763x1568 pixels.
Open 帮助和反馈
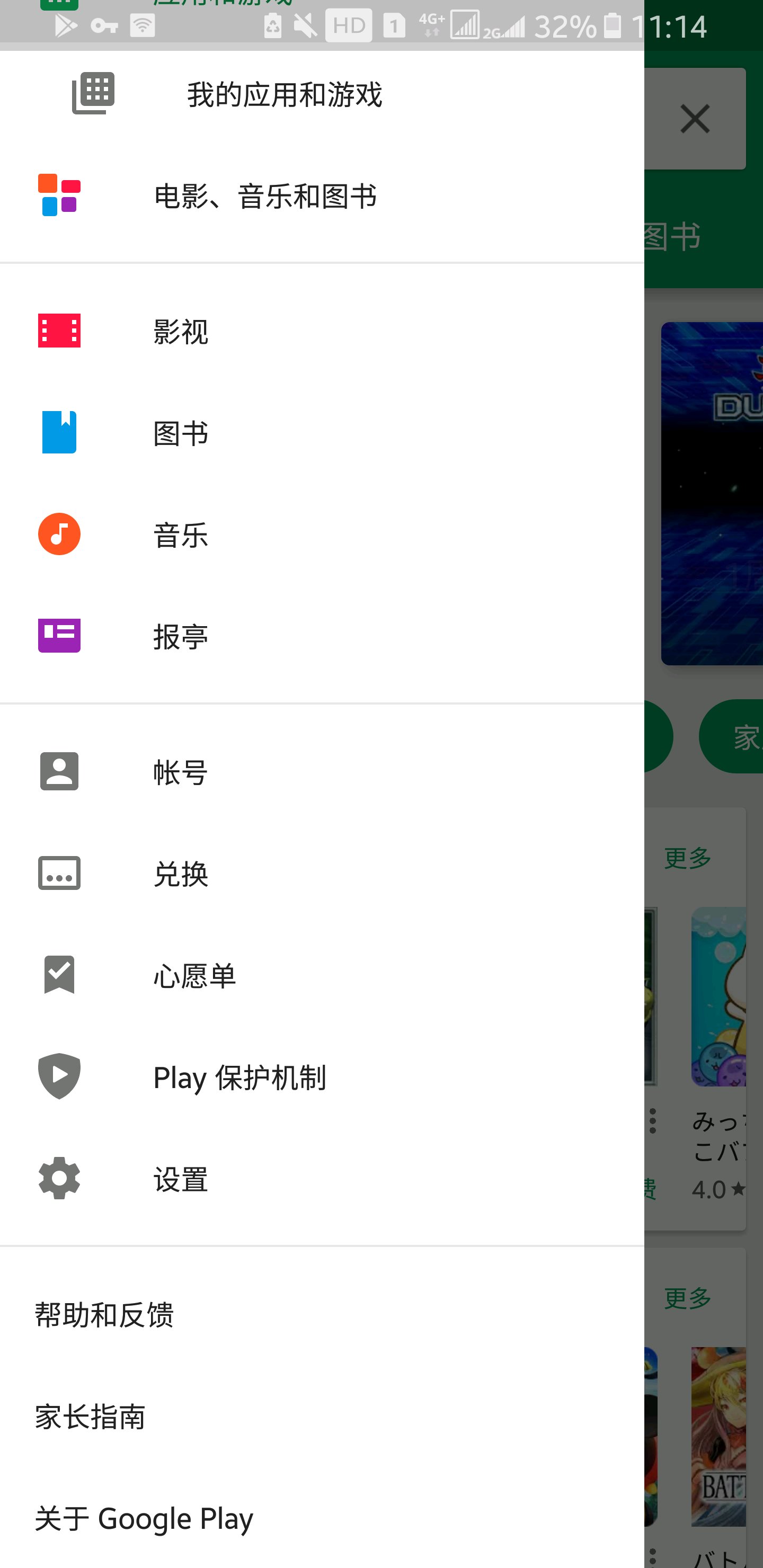pyautogui.click(x=322, y=1314)
